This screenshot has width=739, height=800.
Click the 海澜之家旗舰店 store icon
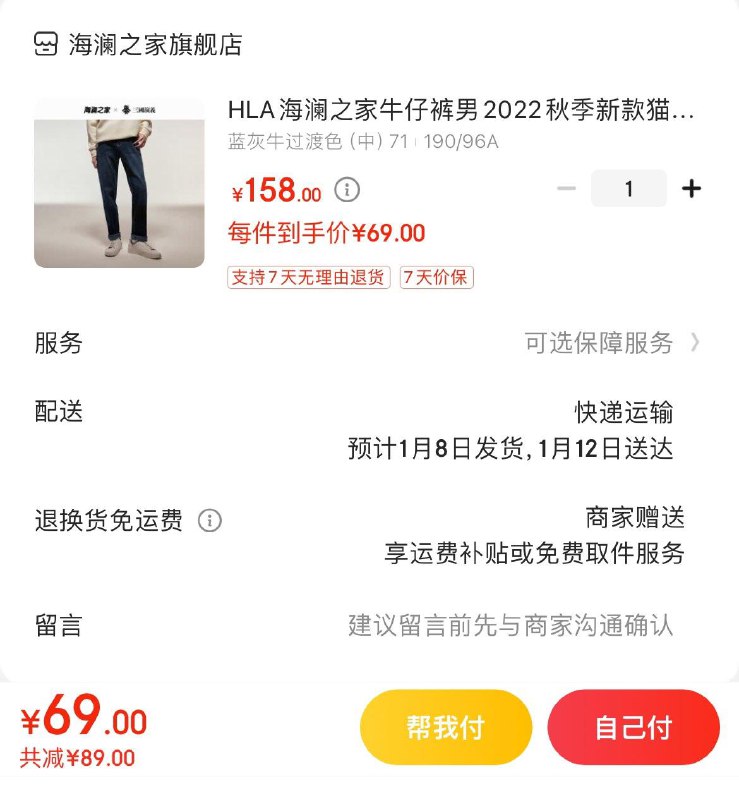click(x=45, y=43)
